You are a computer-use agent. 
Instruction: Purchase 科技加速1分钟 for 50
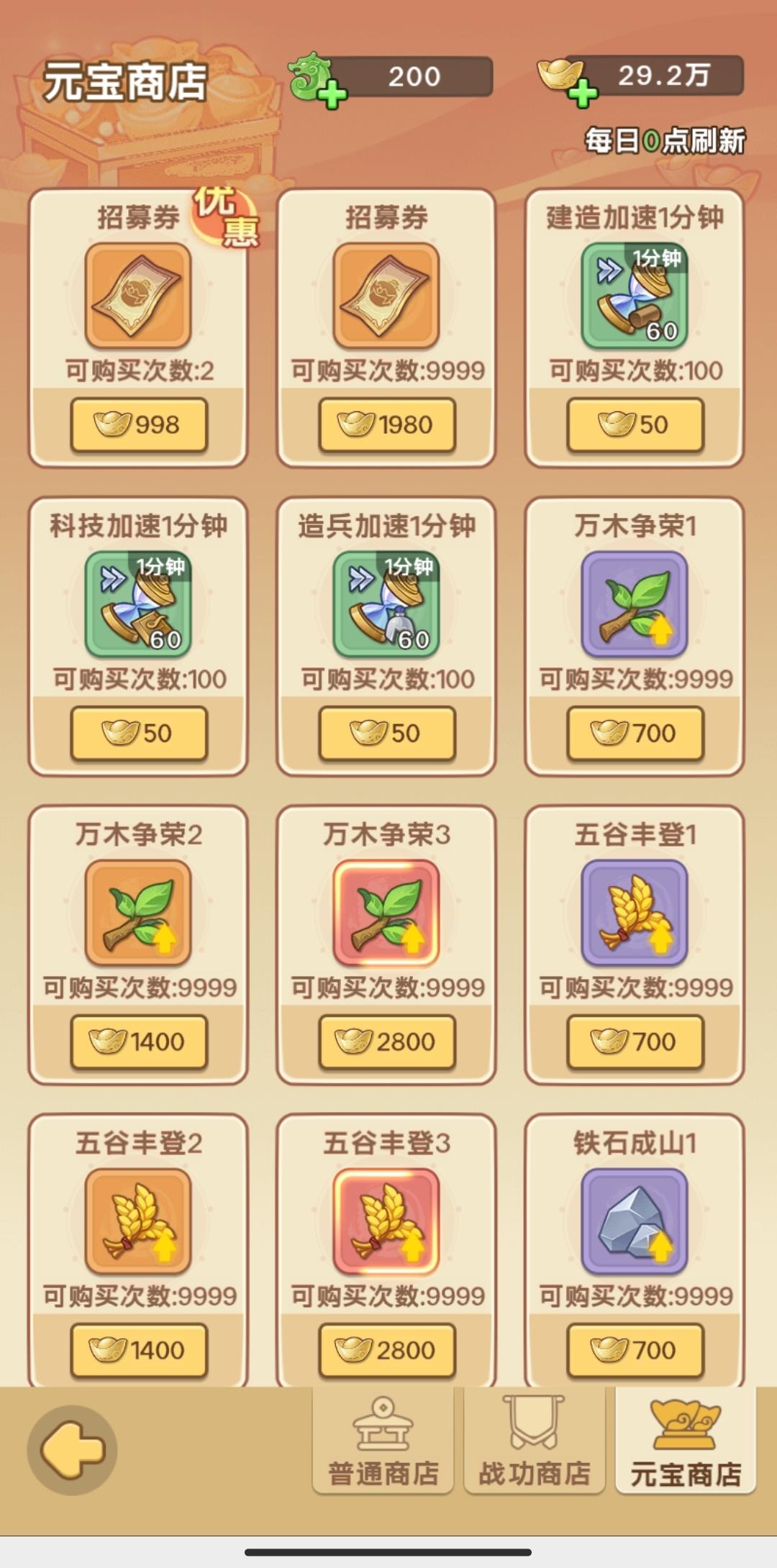click(x=139, y=734)
